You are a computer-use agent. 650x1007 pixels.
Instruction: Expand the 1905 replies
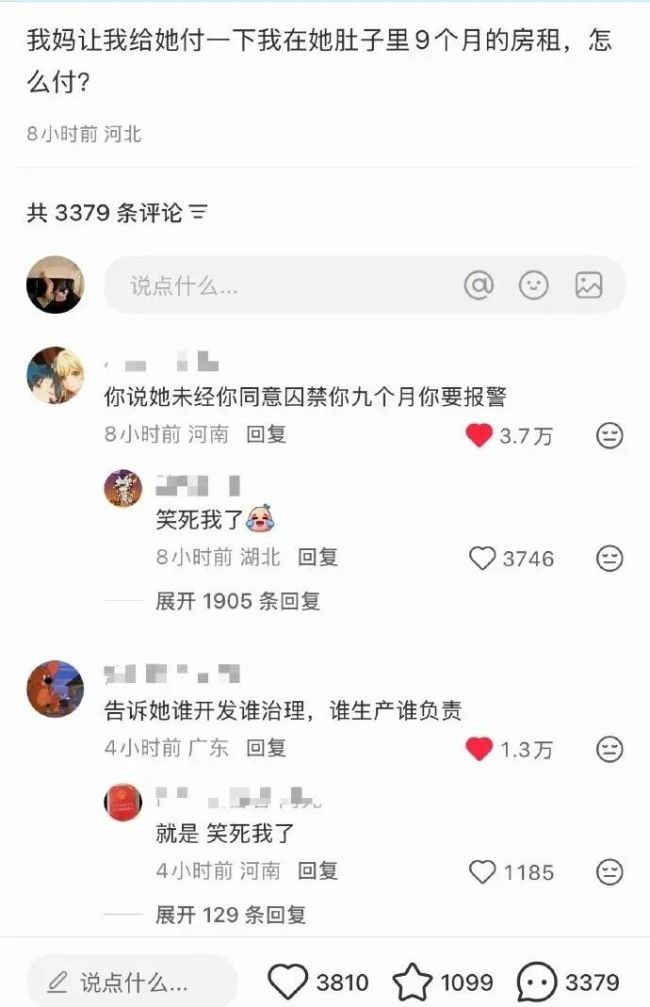click(238, 601)
